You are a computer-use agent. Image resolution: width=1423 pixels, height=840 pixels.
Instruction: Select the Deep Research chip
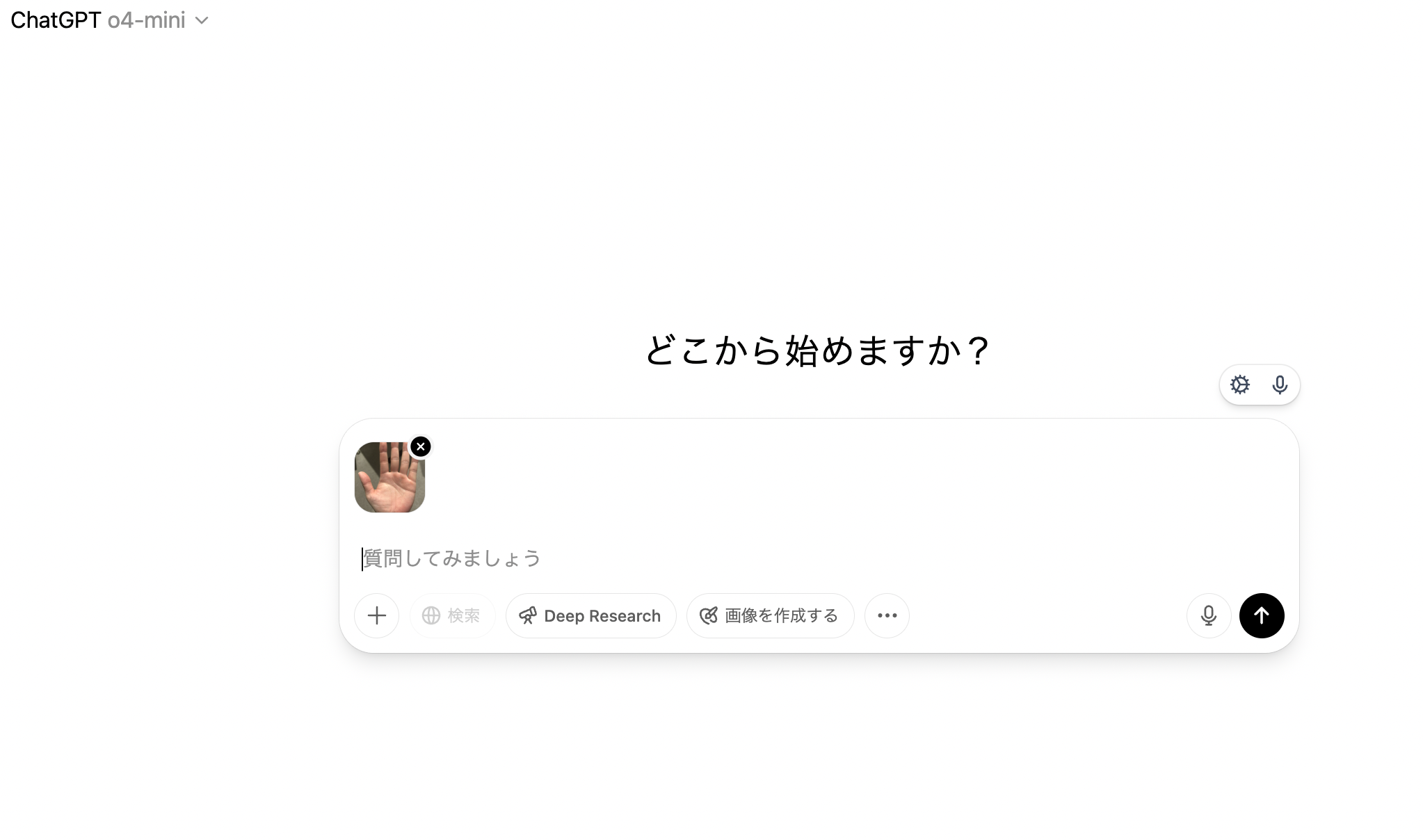tap(590, 615)
